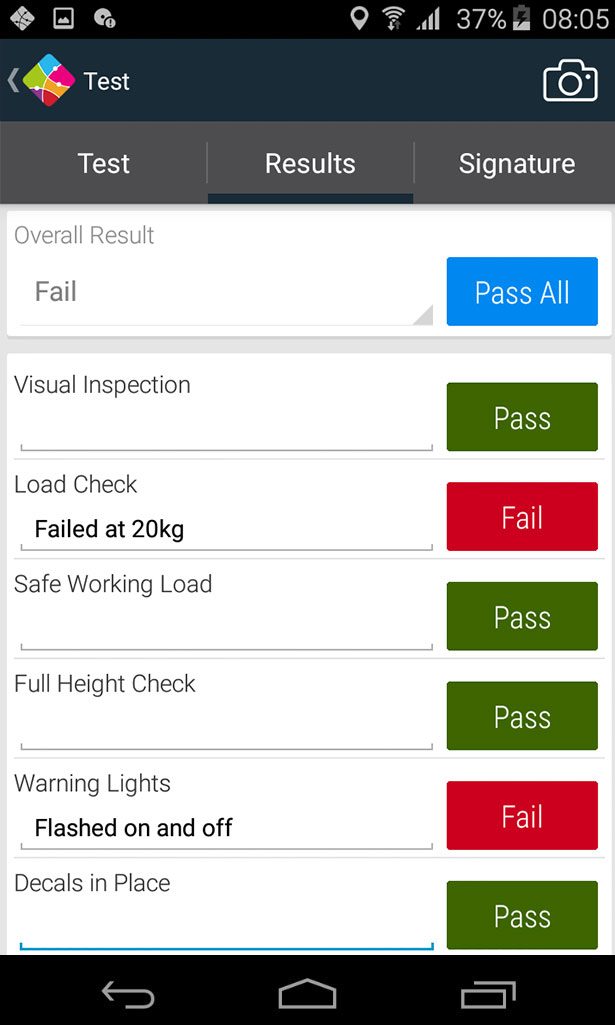Tap the system home button
The image size is (615, 1025).
pyautogui.click(x=307, y=994)
